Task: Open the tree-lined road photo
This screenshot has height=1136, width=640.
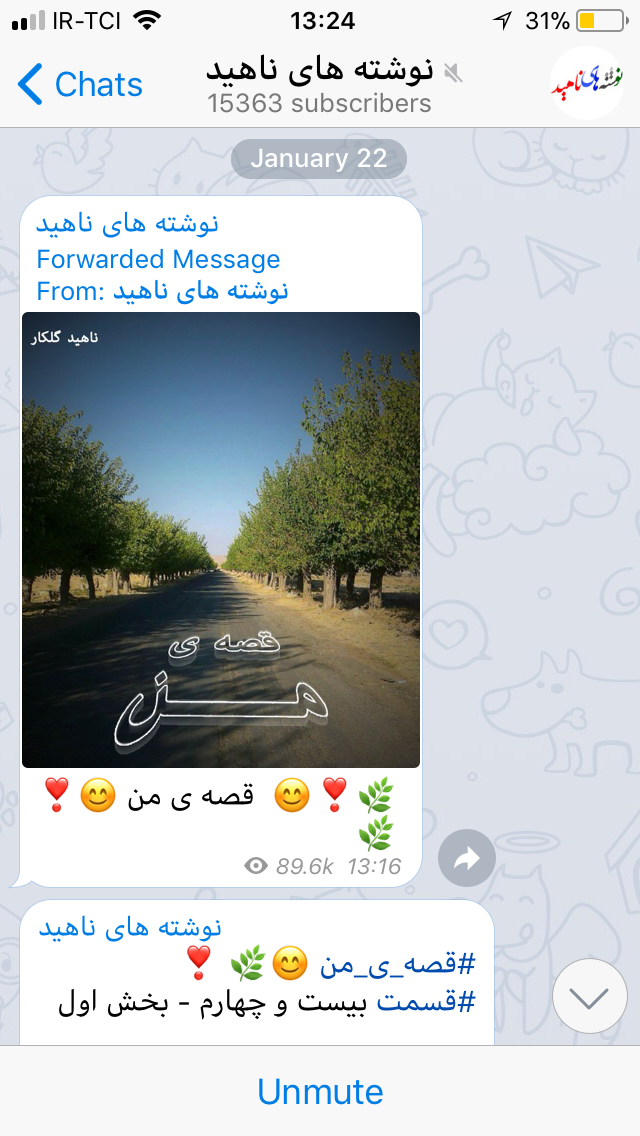Action: [221, 540]
